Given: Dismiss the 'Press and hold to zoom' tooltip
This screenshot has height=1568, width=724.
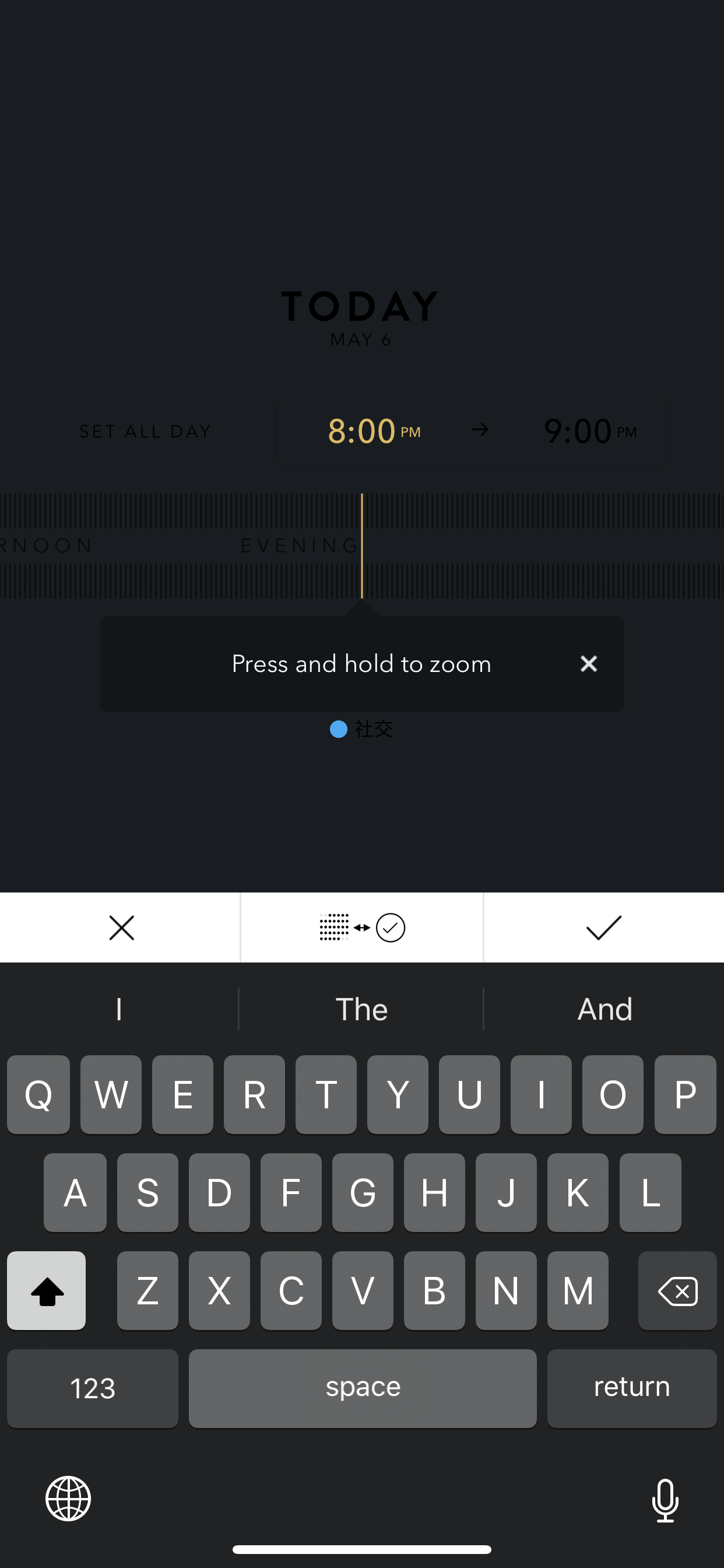Looking at the screenshot, I should click(588, 663).
